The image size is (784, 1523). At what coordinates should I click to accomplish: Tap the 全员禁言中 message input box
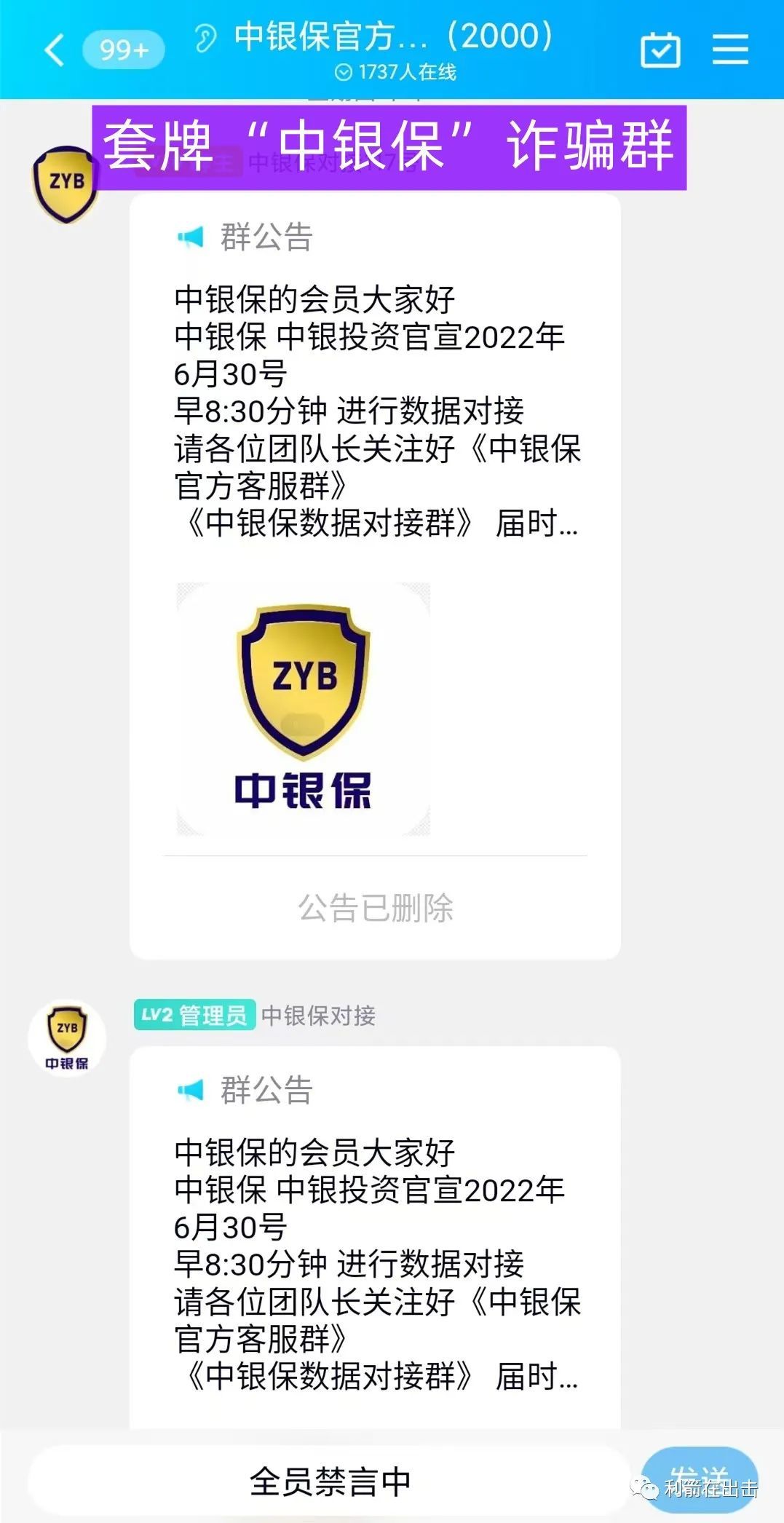pos(330,1481)
